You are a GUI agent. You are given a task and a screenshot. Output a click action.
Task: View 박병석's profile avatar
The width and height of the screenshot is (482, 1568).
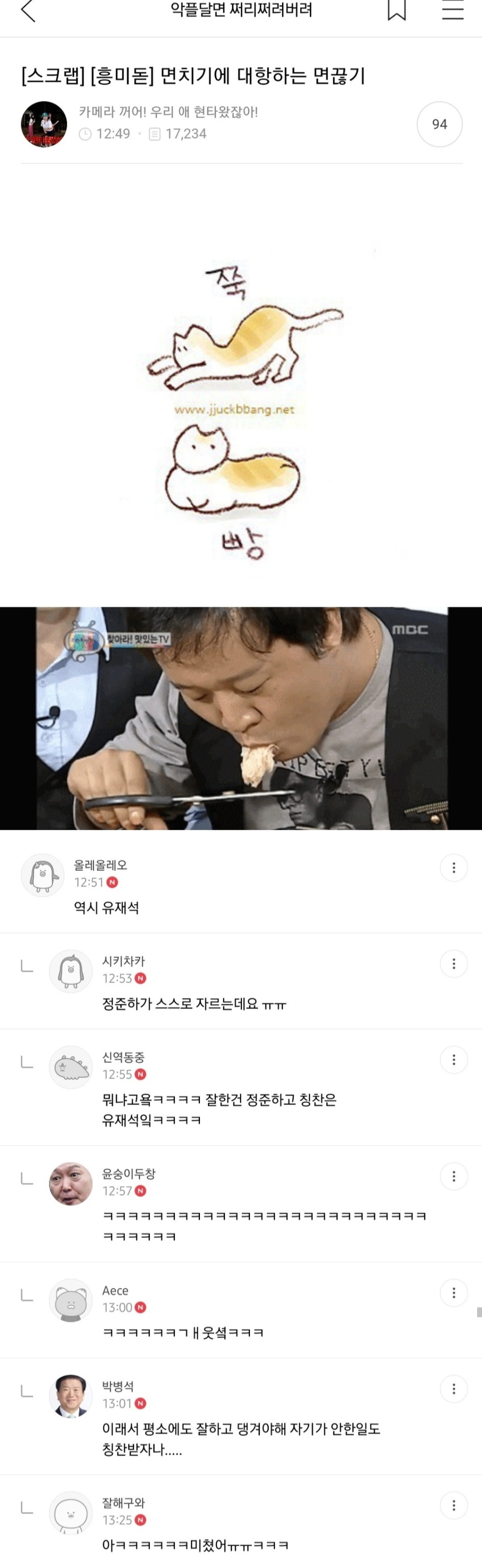tap(71, 1396)
